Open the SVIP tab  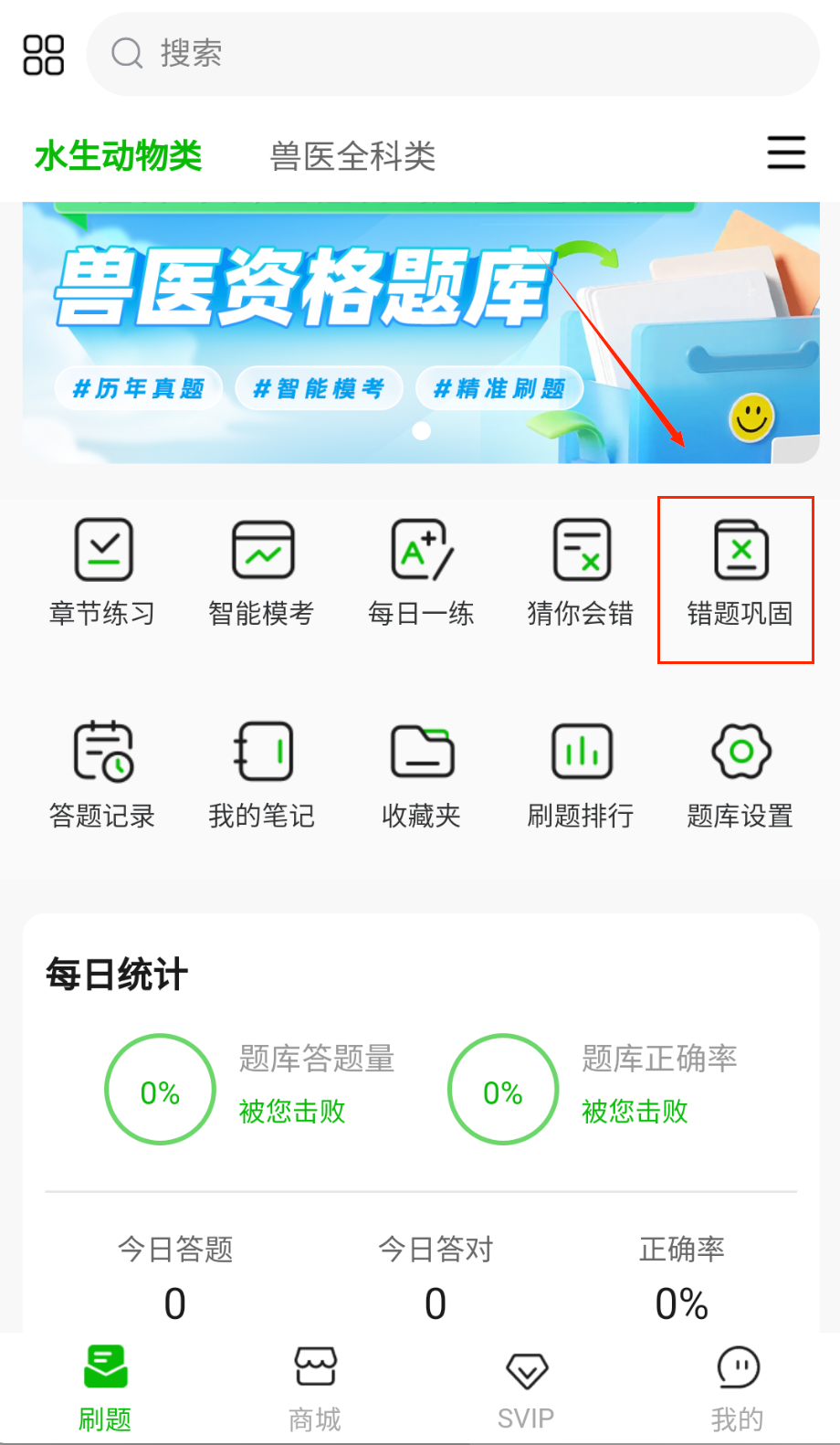pyautogui.click(x=526, y=1387)
